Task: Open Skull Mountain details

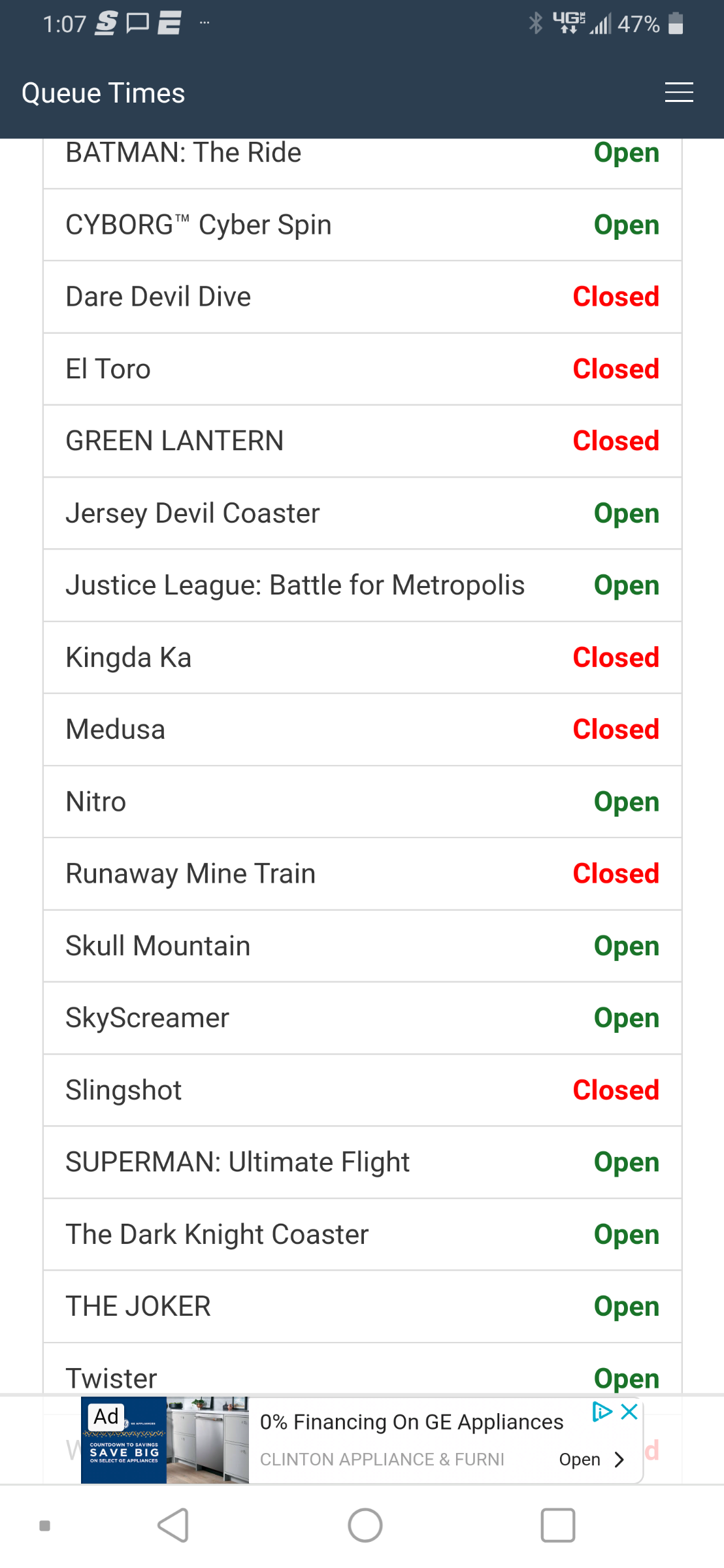Action: click(x=363, y=946)
